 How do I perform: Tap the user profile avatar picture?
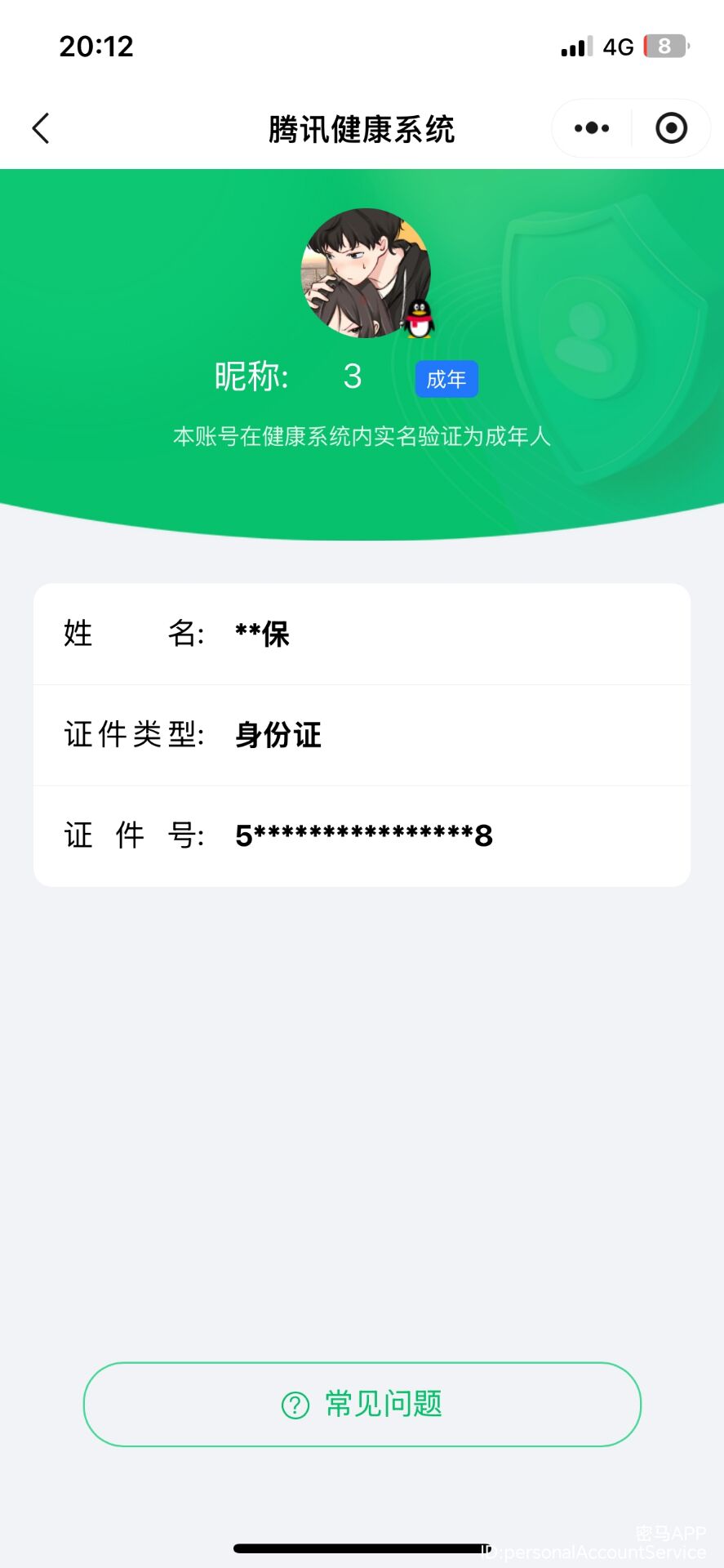pyautogui.click(x=362, y=274)
